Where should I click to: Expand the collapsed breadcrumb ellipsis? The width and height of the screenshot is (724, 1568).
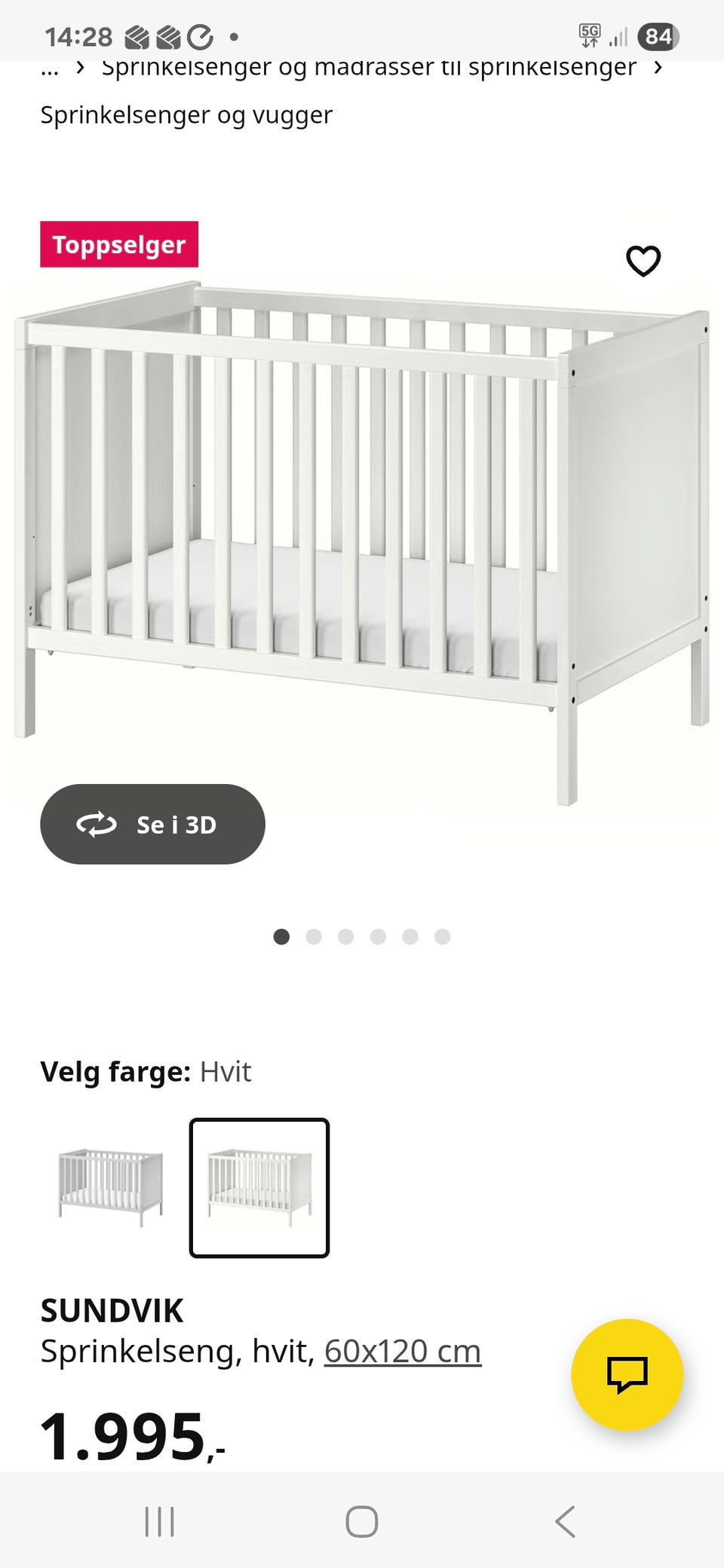pyautogui.click(x=50, y=69)
